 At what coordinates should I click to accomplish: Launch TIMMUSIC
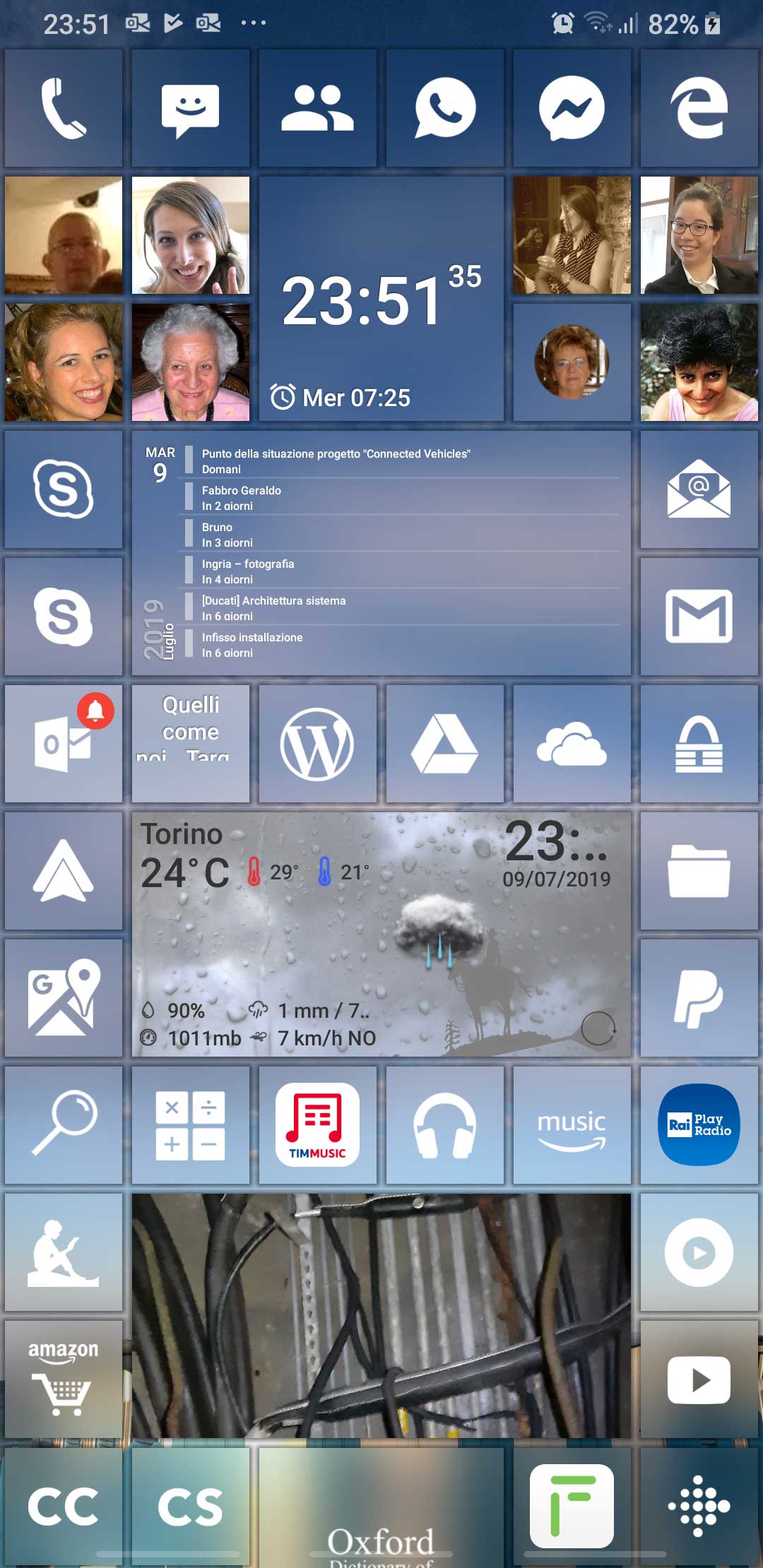pos(317,1125)
